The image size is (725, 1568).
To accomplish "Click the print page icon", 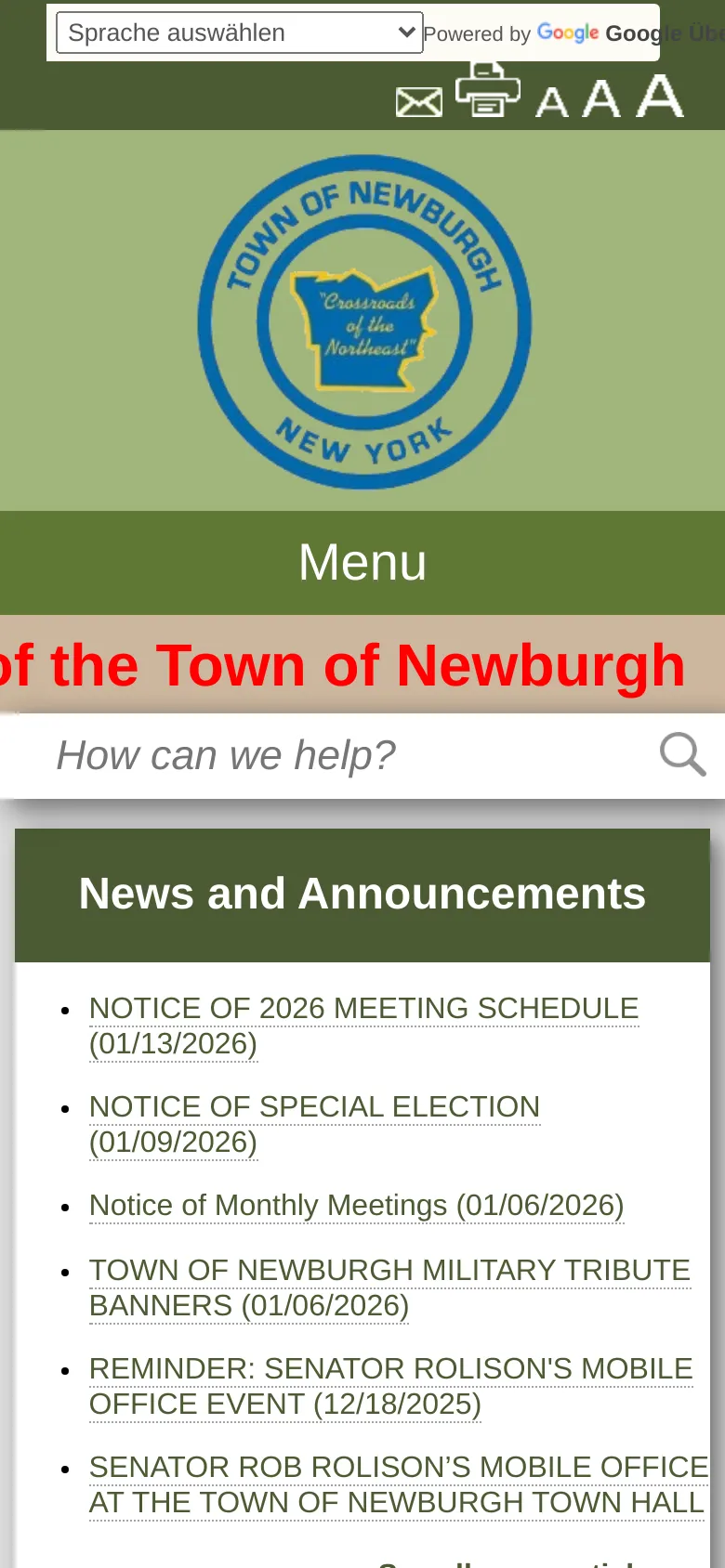I will (x=487, y=88).
